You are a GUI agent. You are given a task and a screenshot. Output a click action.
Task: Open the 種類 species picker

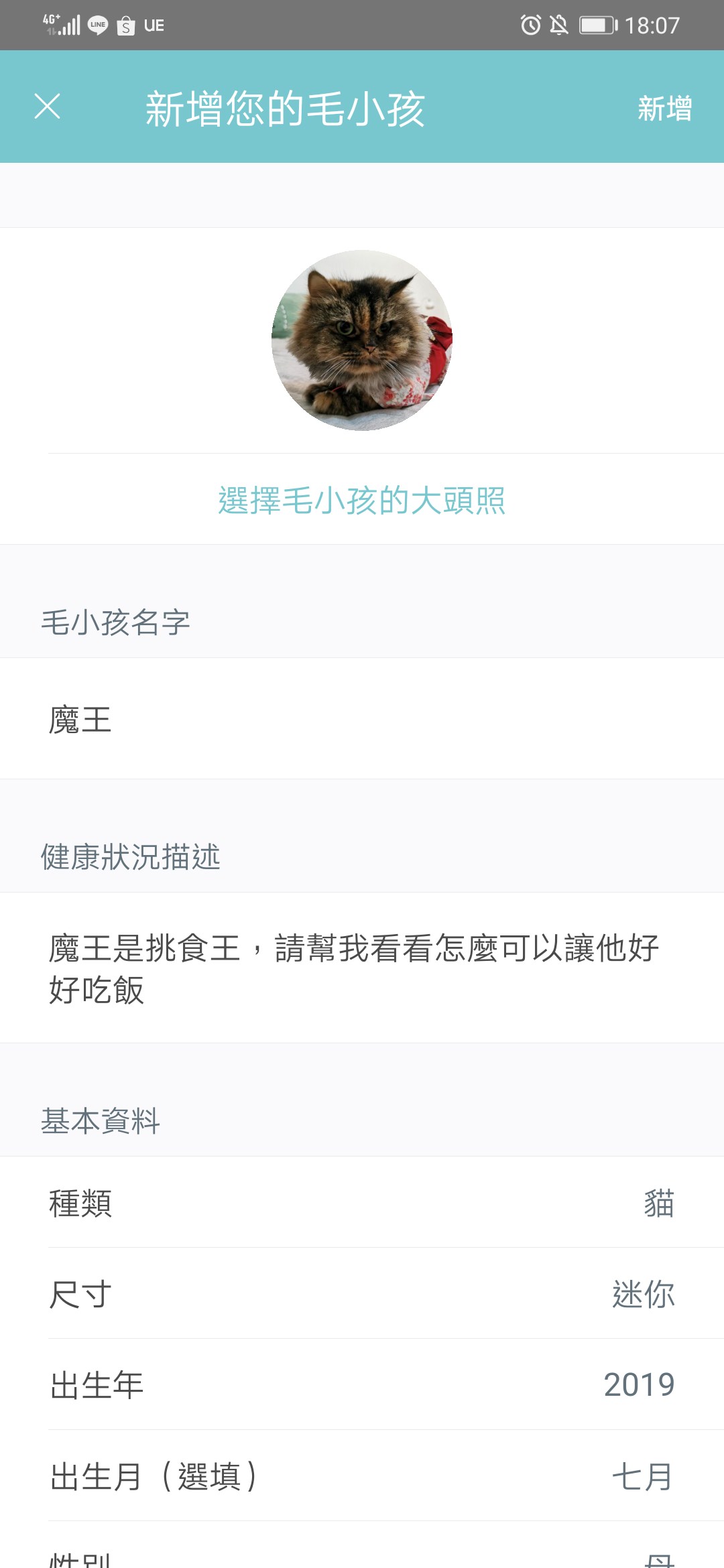point(362,1202)
